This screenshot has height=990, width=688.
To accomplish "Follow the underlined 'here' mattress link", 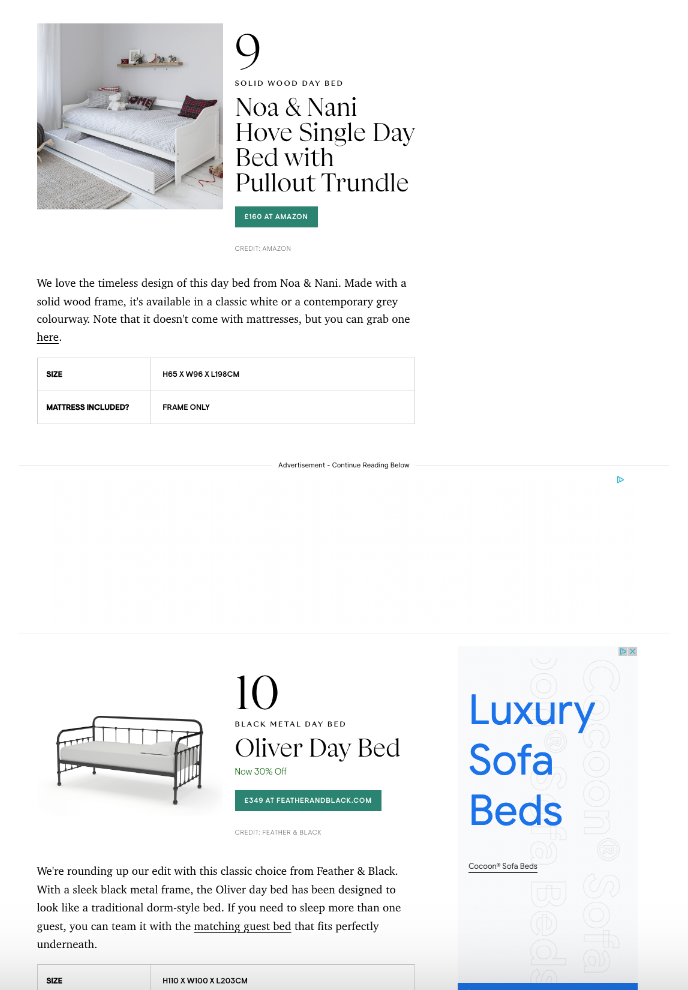I will click(48, 338).
